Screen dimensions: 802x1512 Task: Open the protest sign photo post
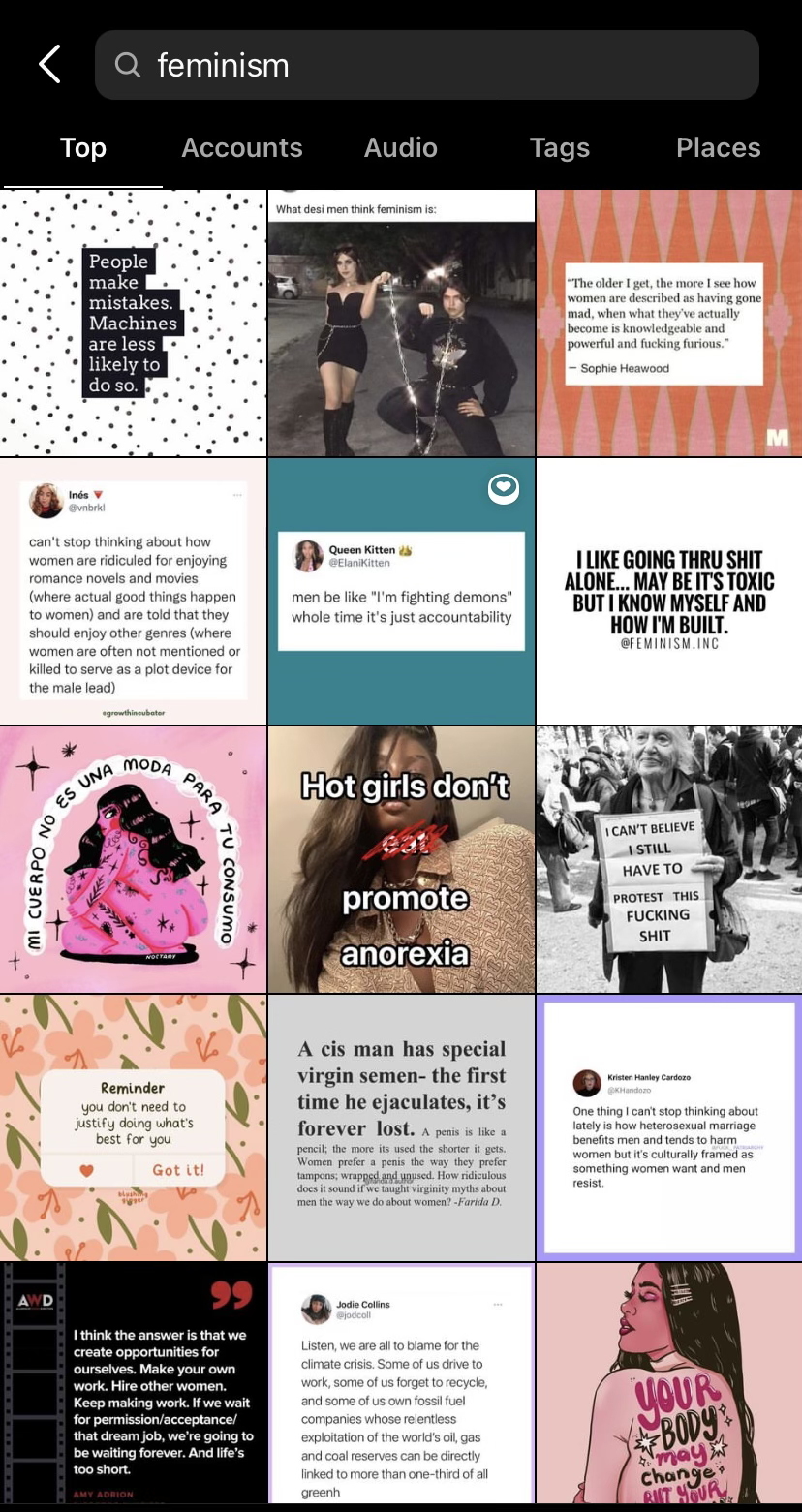(x=668, y=859)
